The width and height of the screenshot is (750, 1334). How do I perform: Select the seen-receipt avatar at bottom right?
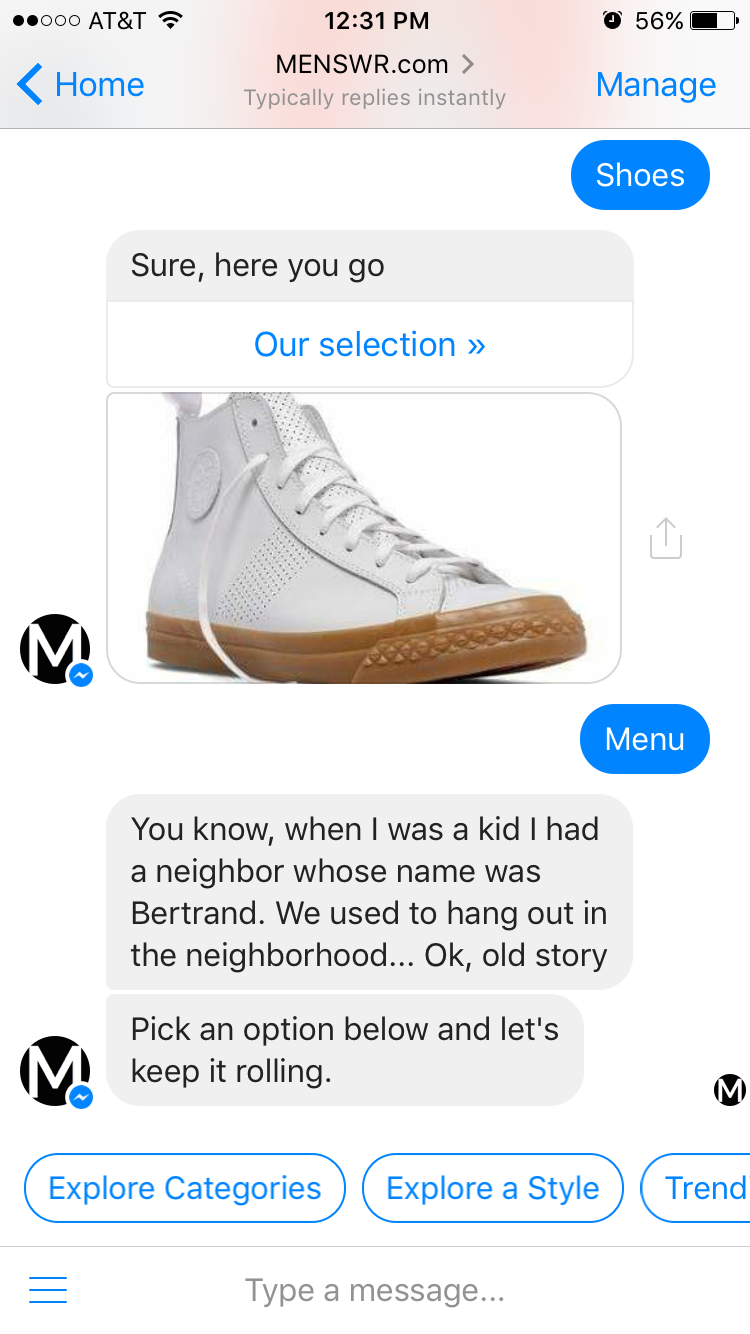click(729, 1090)
